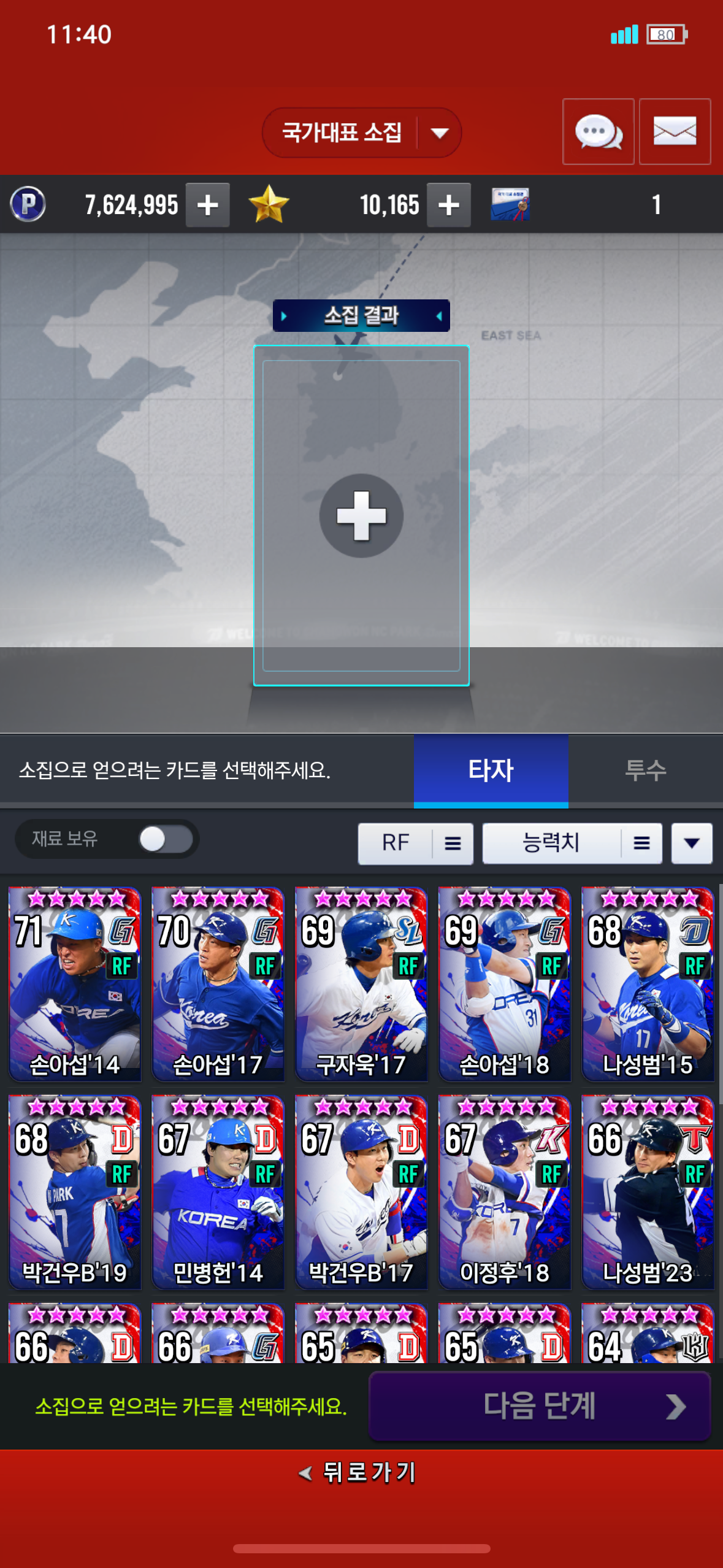Toggle the 재료 보유 switch
The height and width of the screenshot is (1568, 723).
164,839
